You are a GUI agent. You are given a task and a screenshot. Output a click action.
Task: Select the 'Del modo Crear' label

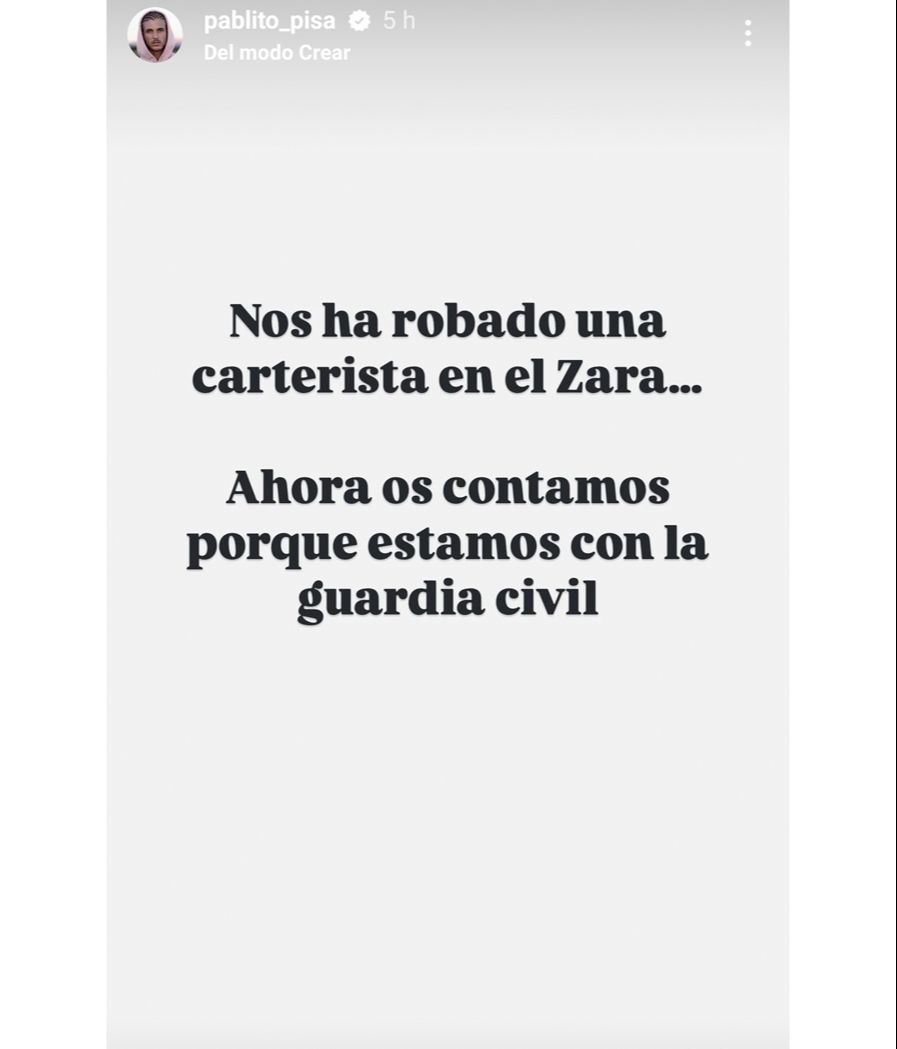click(277, 53)
